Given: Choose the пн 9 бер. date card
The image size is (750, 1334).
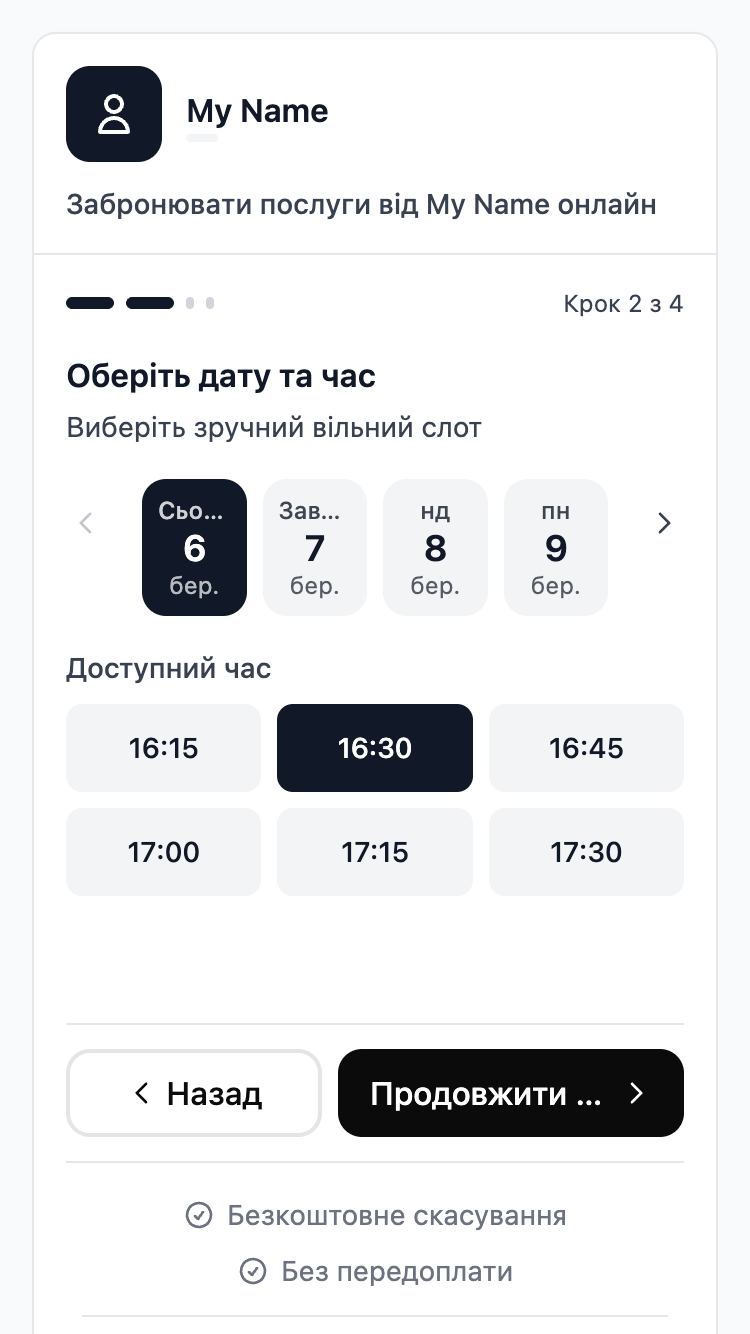Looking at the screenshot, I should pos(556,547).
